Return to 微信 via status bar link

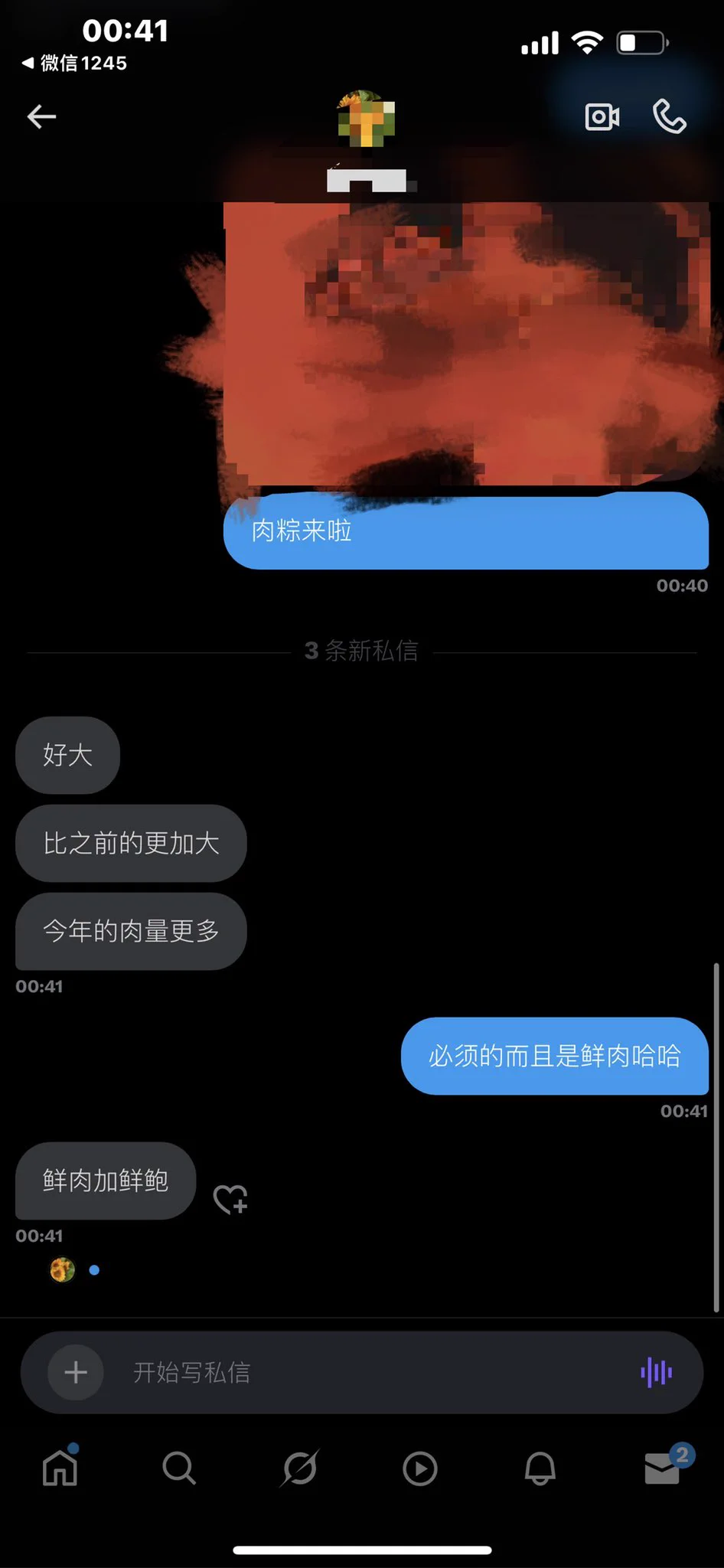(75, 63)
